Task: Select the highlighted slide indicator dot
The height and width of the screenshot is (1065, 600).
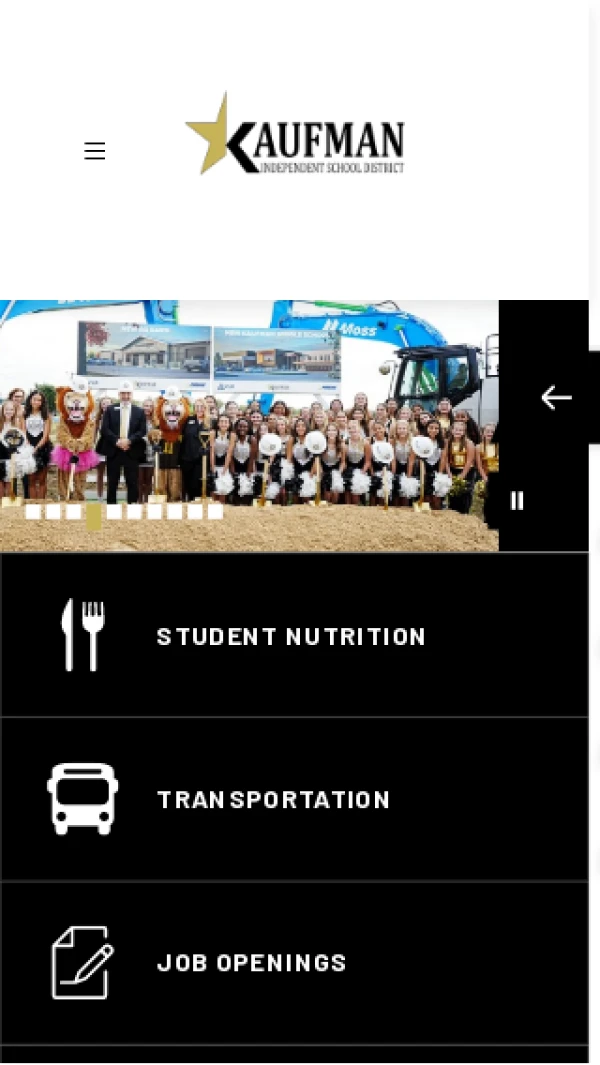Action: pos(94,515)
